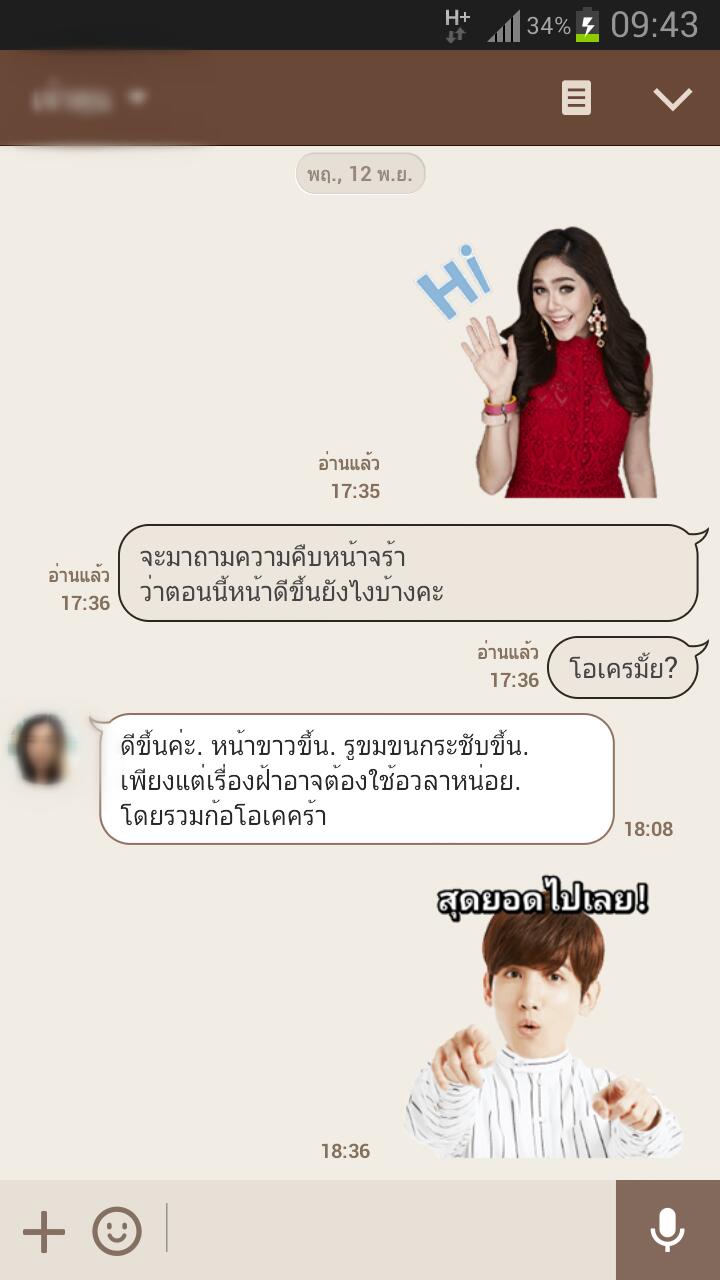Image resolution: width=720 pixels, height=1280 pixels.
Task: Tap the สุดยอดไปเลย sticker
Action: click(545, 1017)
